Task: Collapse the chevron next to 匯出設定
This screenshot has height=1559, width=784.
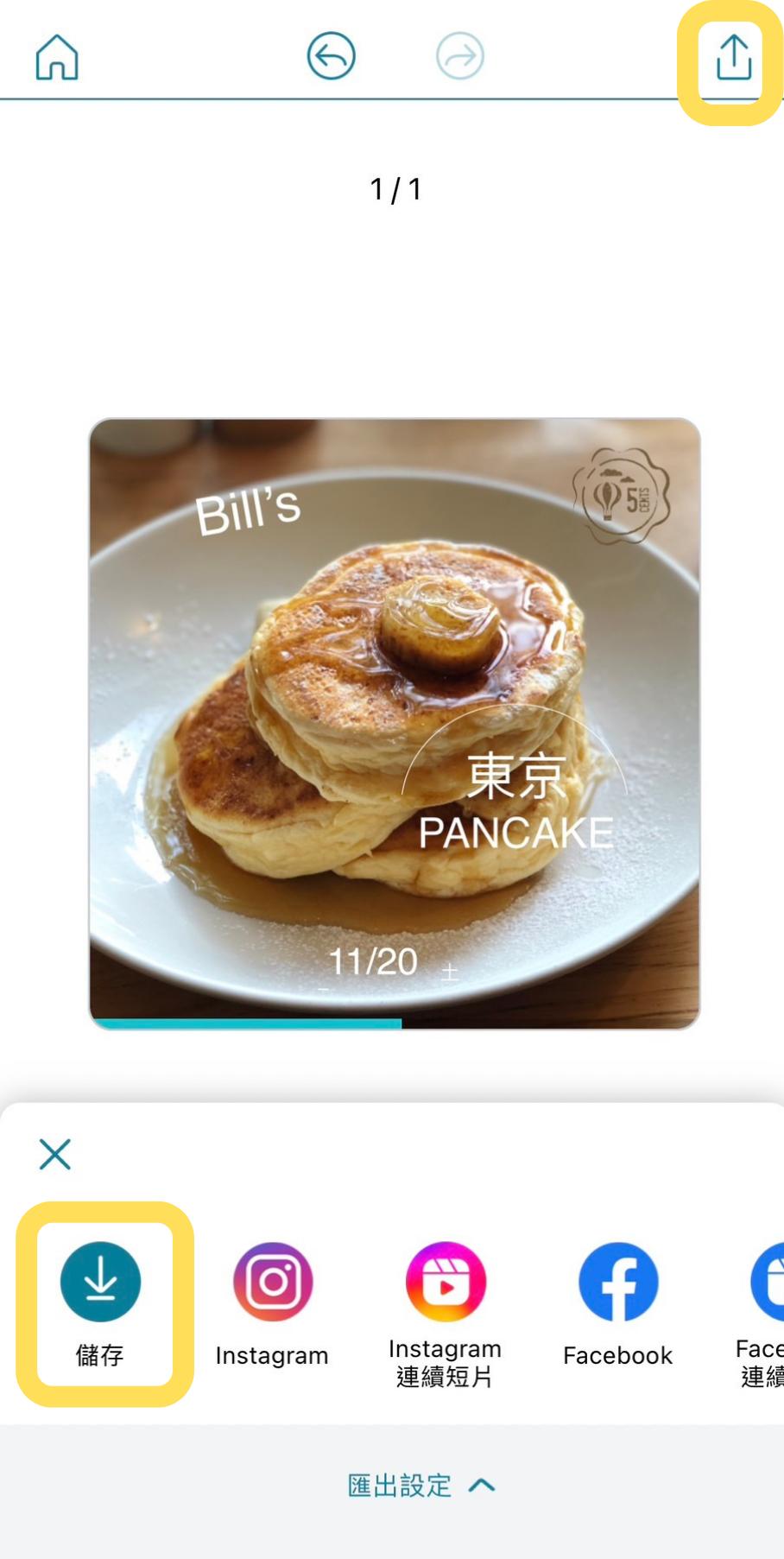Action: pyautogui.click(x=481, y=1486)
